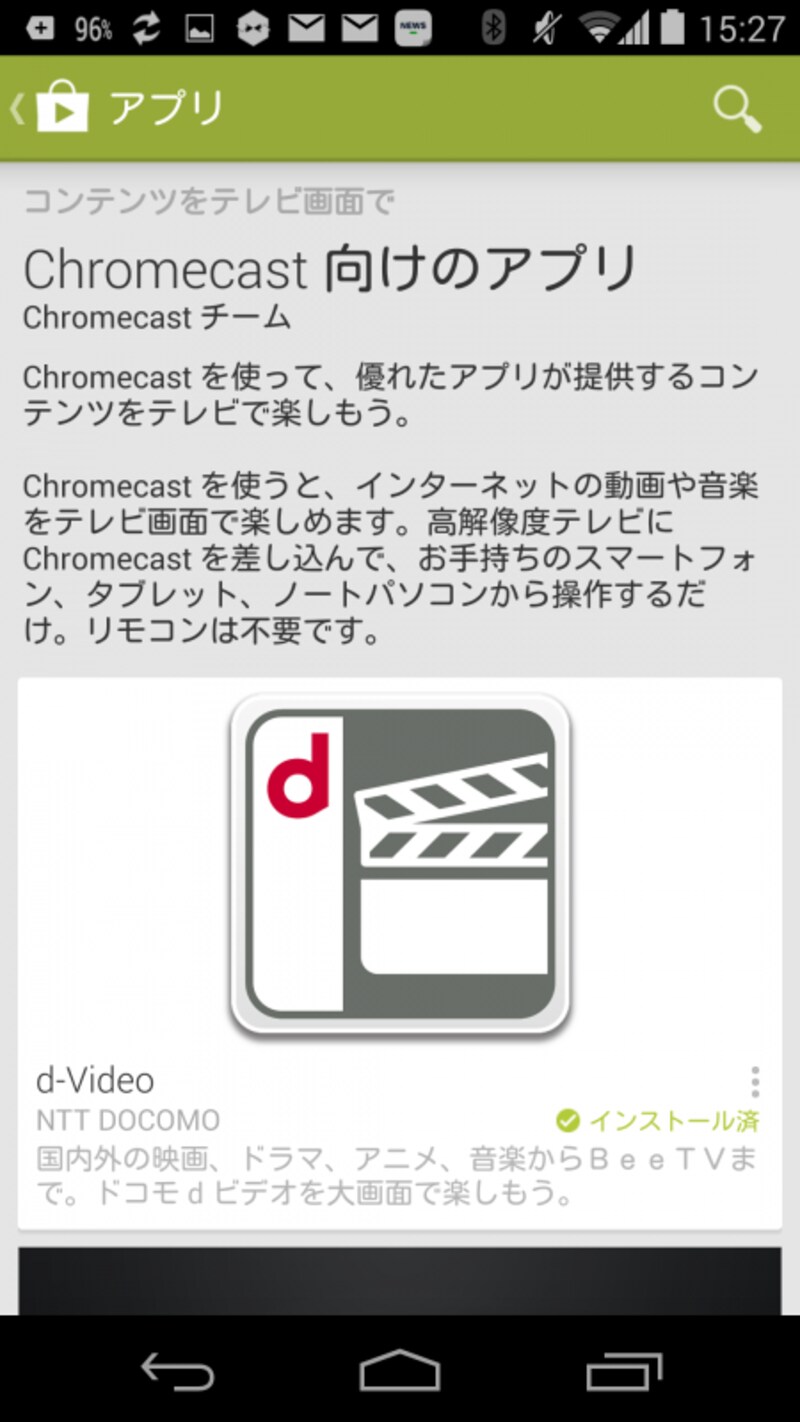Tap the back chevron beside the Play Store icon

tap(16, 108)
